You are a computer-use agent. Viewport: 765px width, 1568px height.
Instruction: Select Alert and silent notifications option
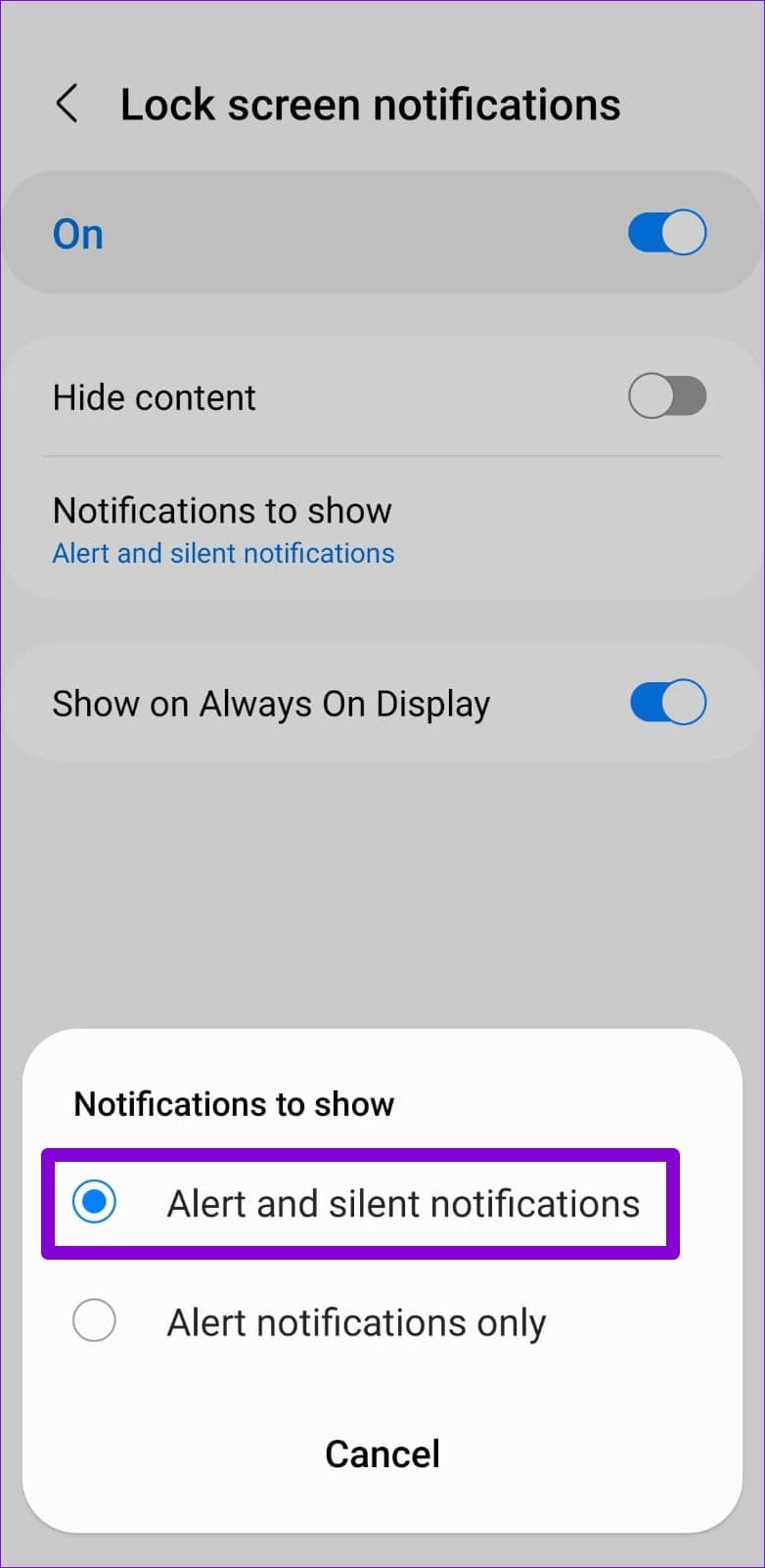point(95,1202)
